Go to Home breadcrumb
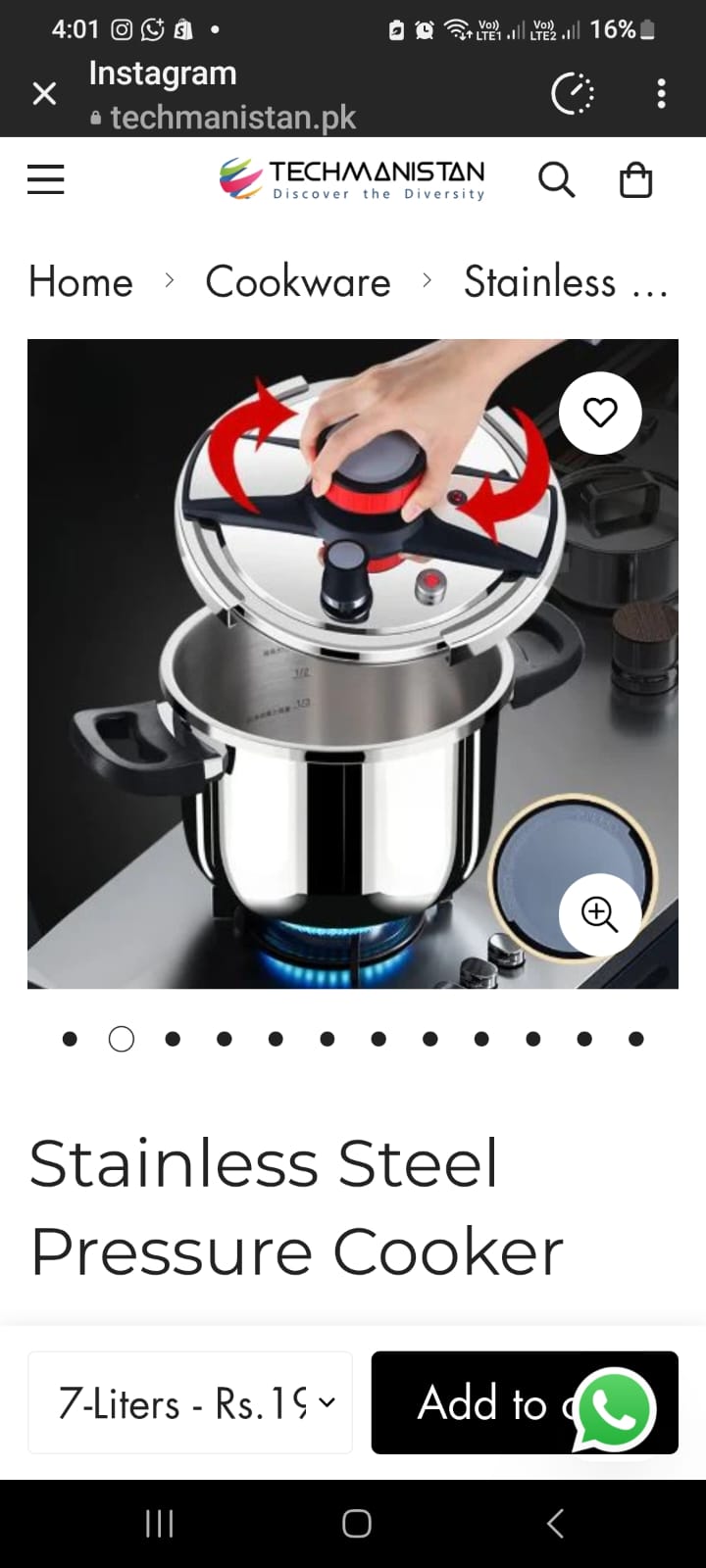The height and width of the screenshot is (1568, 706). 80,282
